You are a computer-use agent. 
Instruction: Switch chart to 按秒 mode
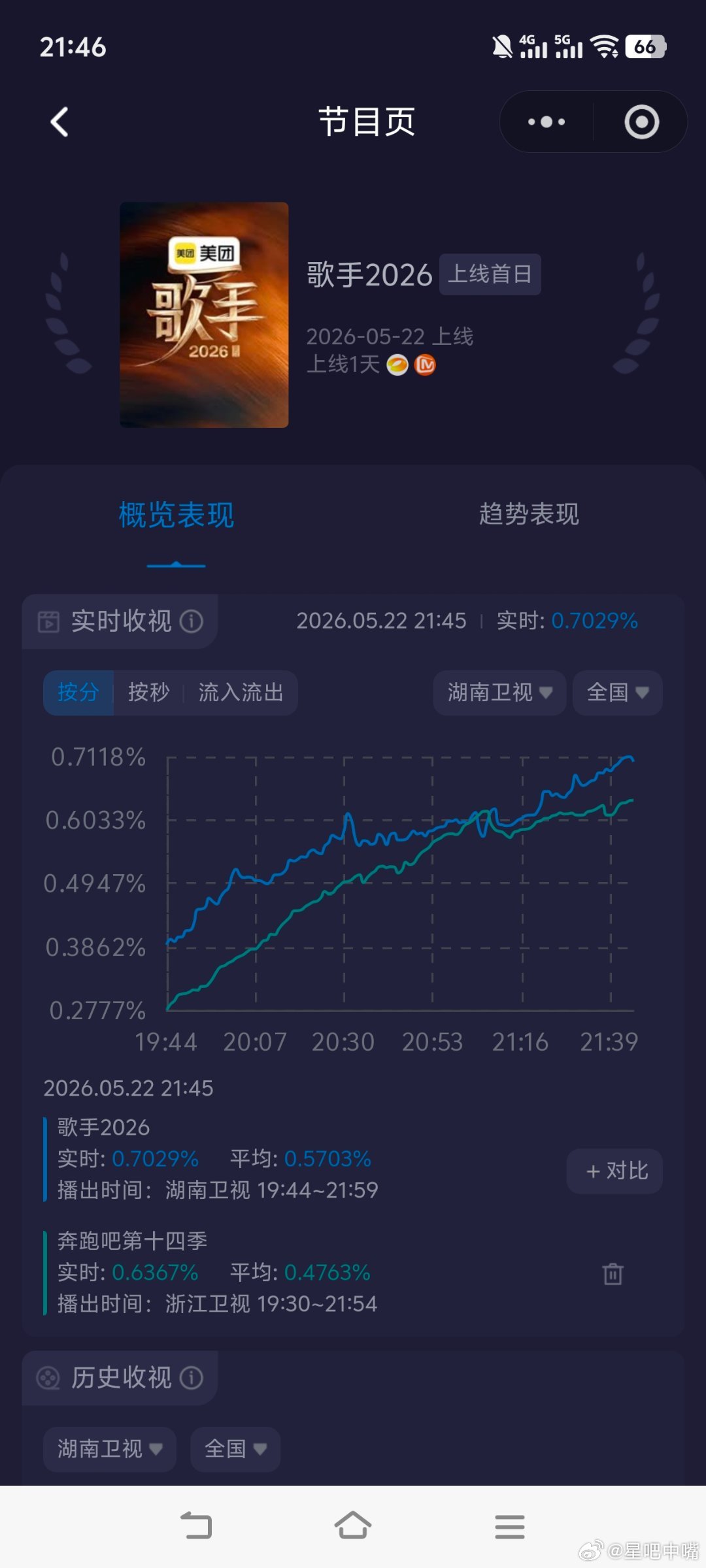148,693
